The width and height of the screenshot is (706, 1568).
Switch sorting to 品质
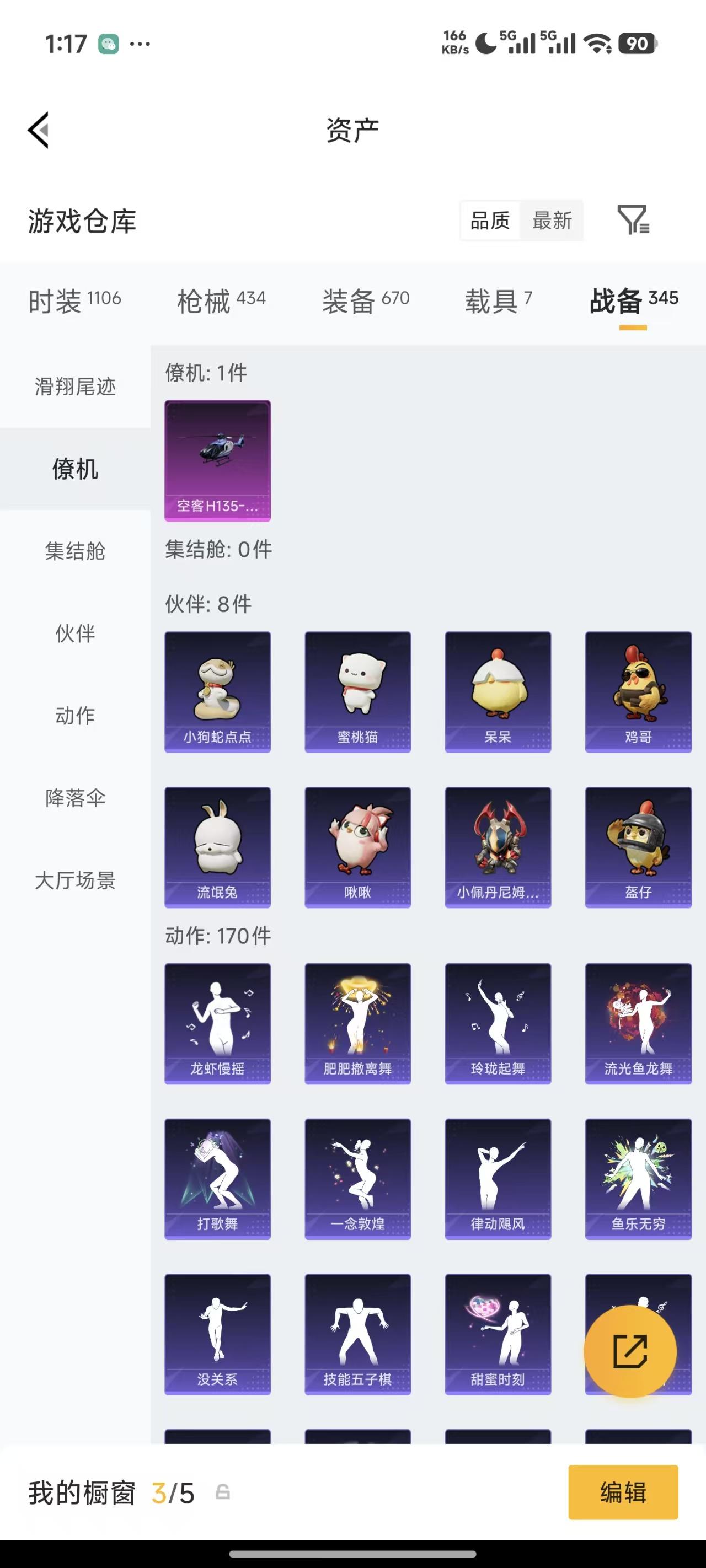tap(490, 221)
